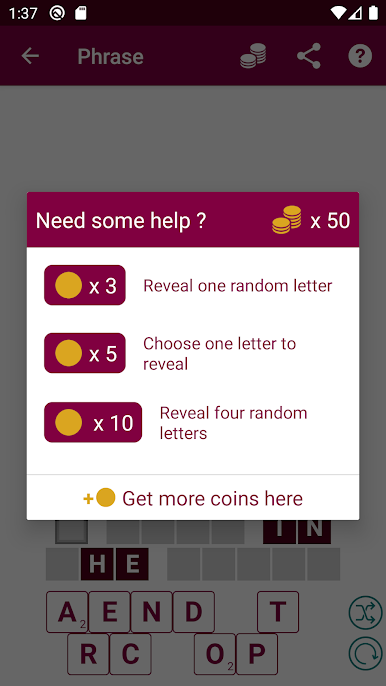Shuffle the letter tiles
The width and height of the screenshot is (386, 686).
365,614
